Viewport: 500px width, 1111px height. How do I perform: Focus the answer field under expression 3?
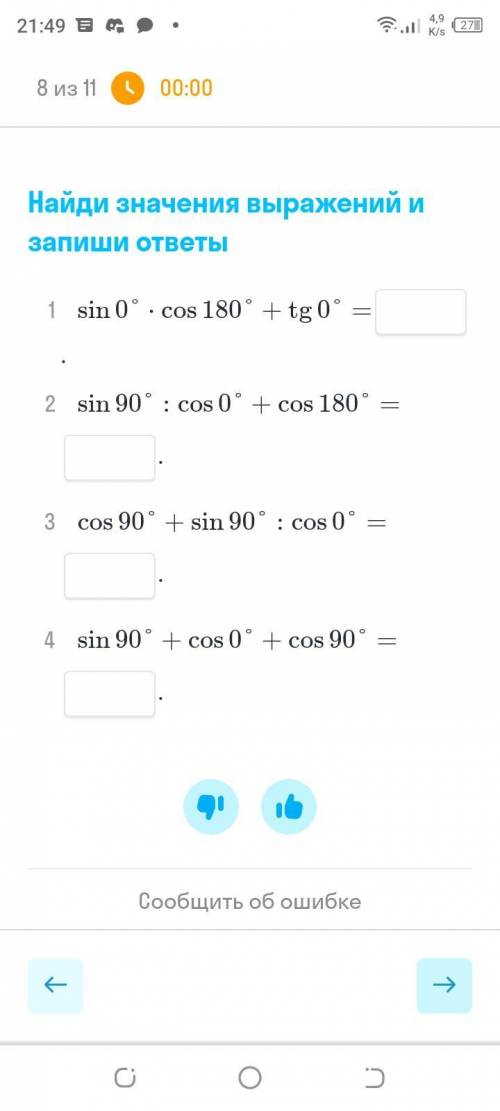110,576
